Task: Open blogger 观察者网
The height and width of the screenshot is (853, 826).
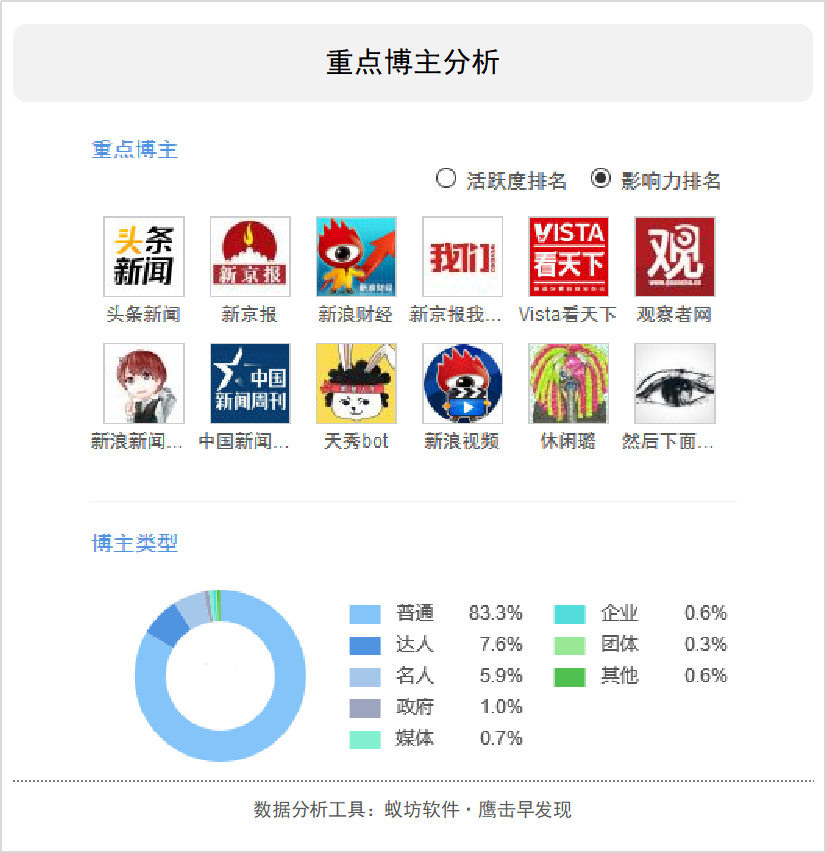Action: [674, 257]
